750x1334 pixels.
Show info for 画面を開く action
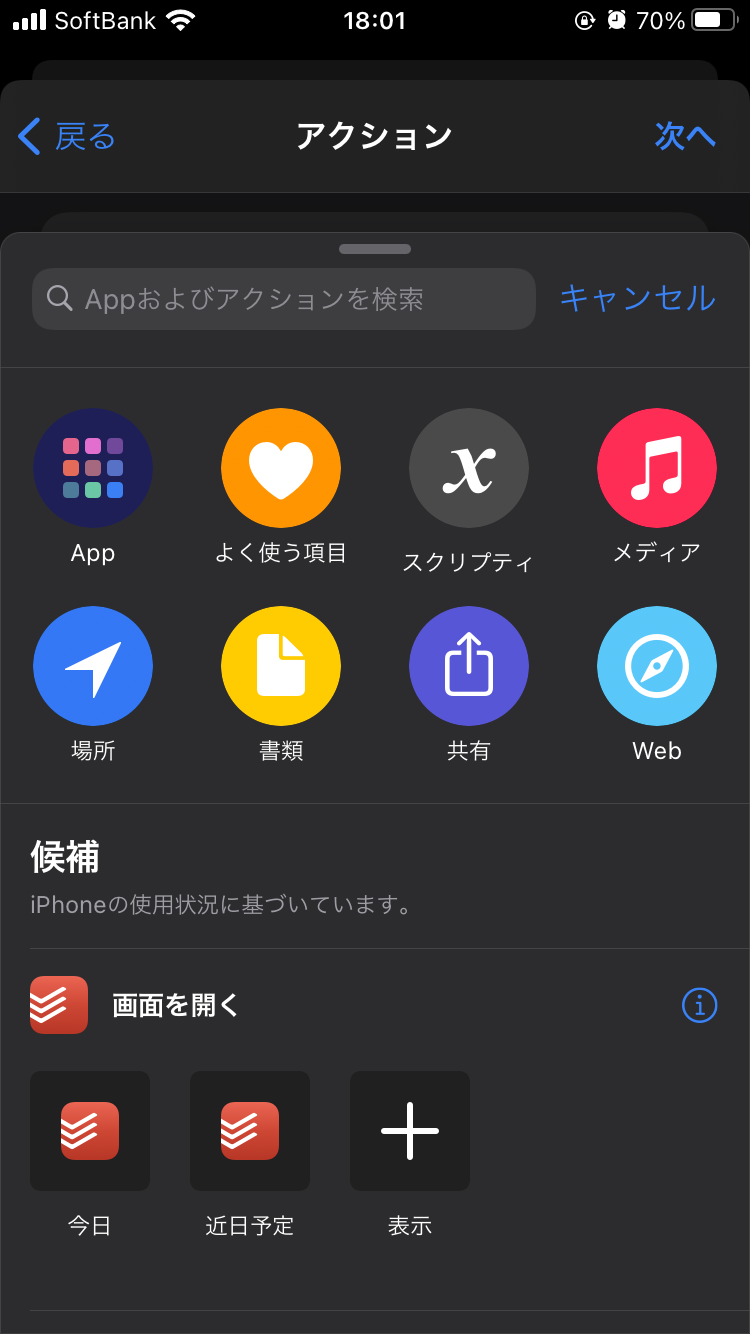(x=699, y=1005)
